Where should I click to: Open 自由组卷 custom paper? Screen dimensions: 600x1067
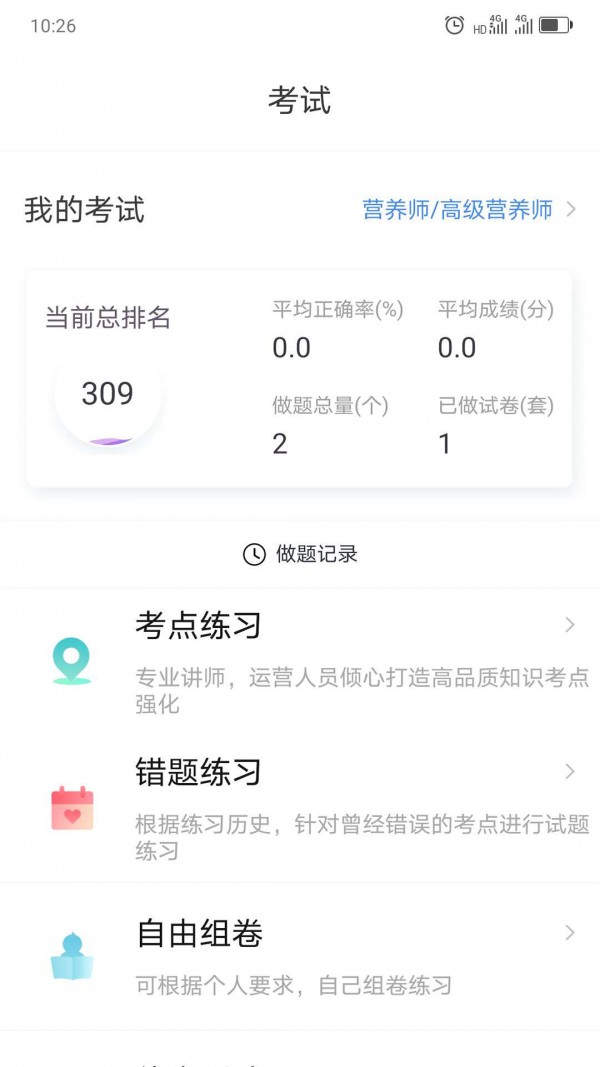[x=300, y=957]
